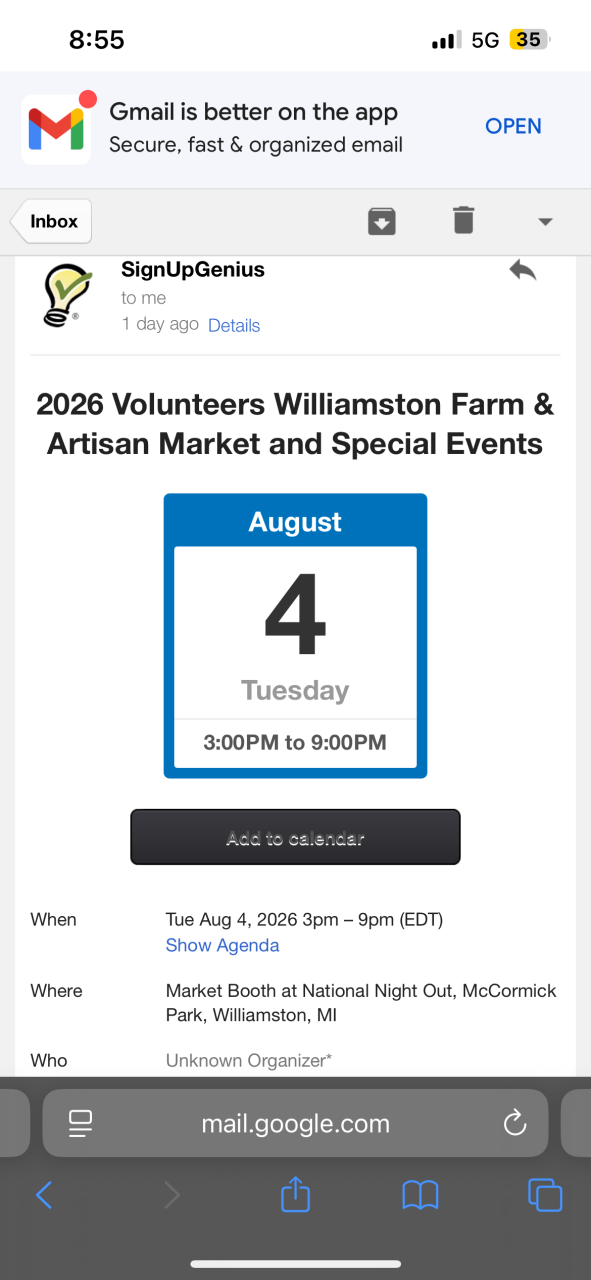This screenshot has width=591, height=1280.
Task: Open the page settings menu in the address bar
Action: pos(81,1123)
